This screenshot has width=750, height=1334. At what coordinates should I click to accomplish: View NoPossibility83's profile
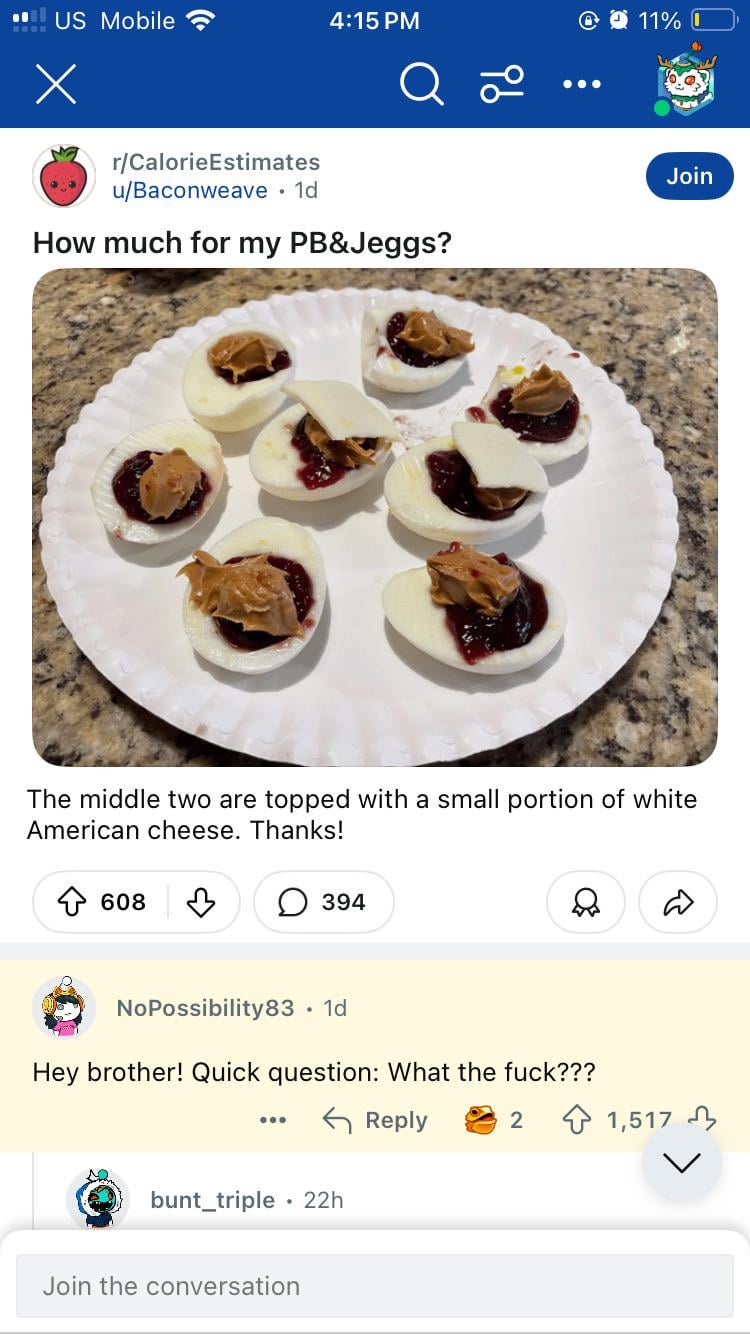click(206, 1008)
